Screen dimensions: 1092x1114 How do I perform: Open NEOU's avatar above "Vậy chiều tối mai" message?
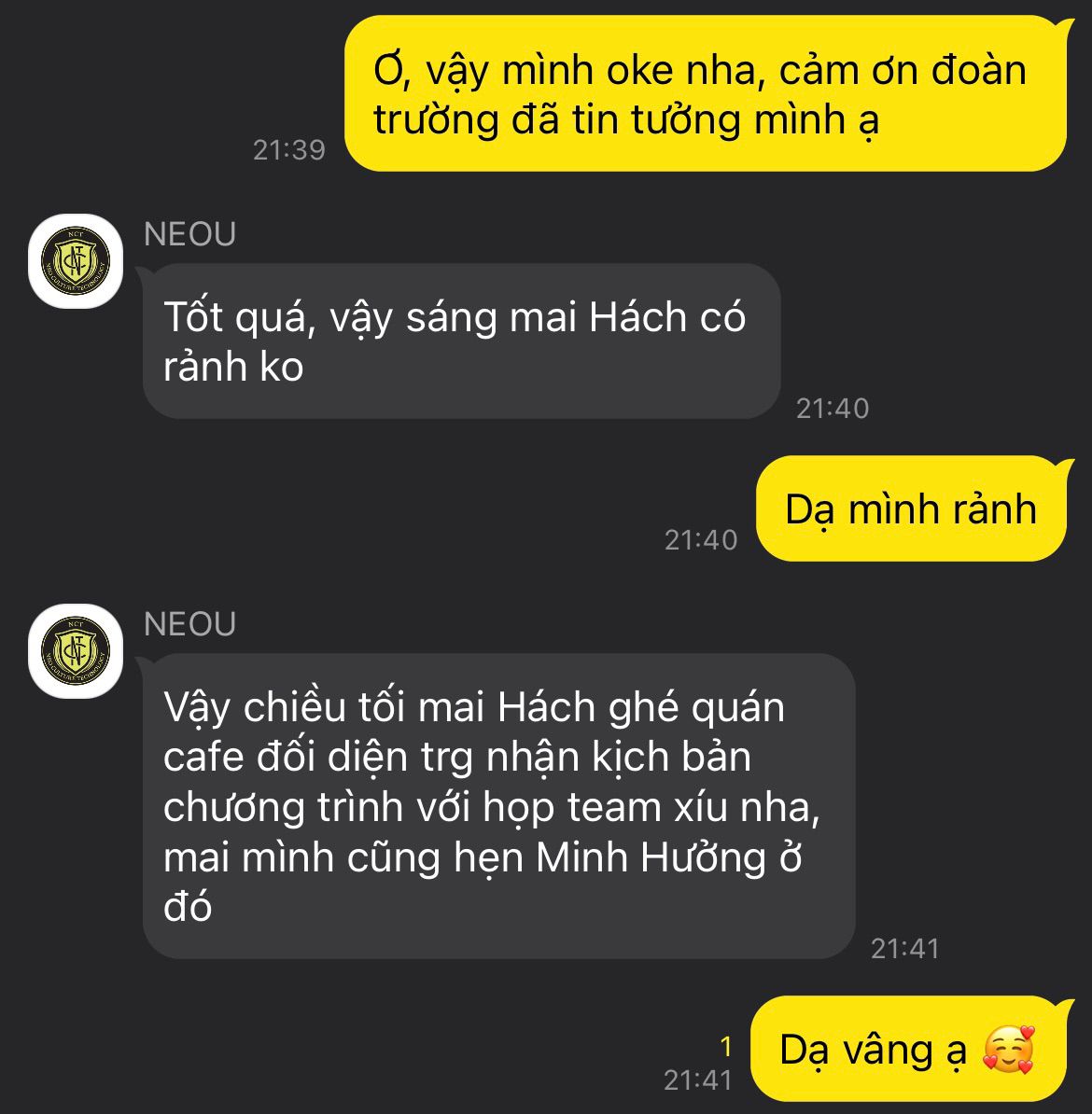coord(76,651)
